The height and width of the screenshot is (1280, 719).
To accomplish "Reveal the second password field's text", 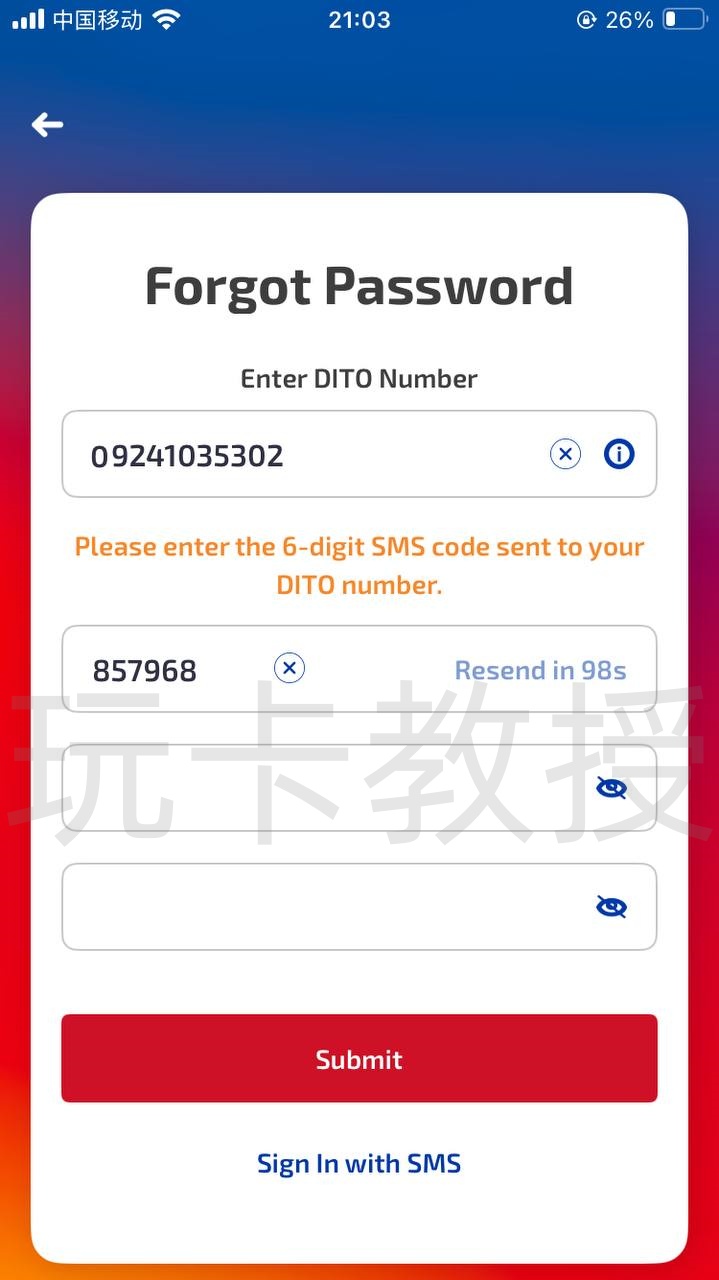I will tap(611, 907).
